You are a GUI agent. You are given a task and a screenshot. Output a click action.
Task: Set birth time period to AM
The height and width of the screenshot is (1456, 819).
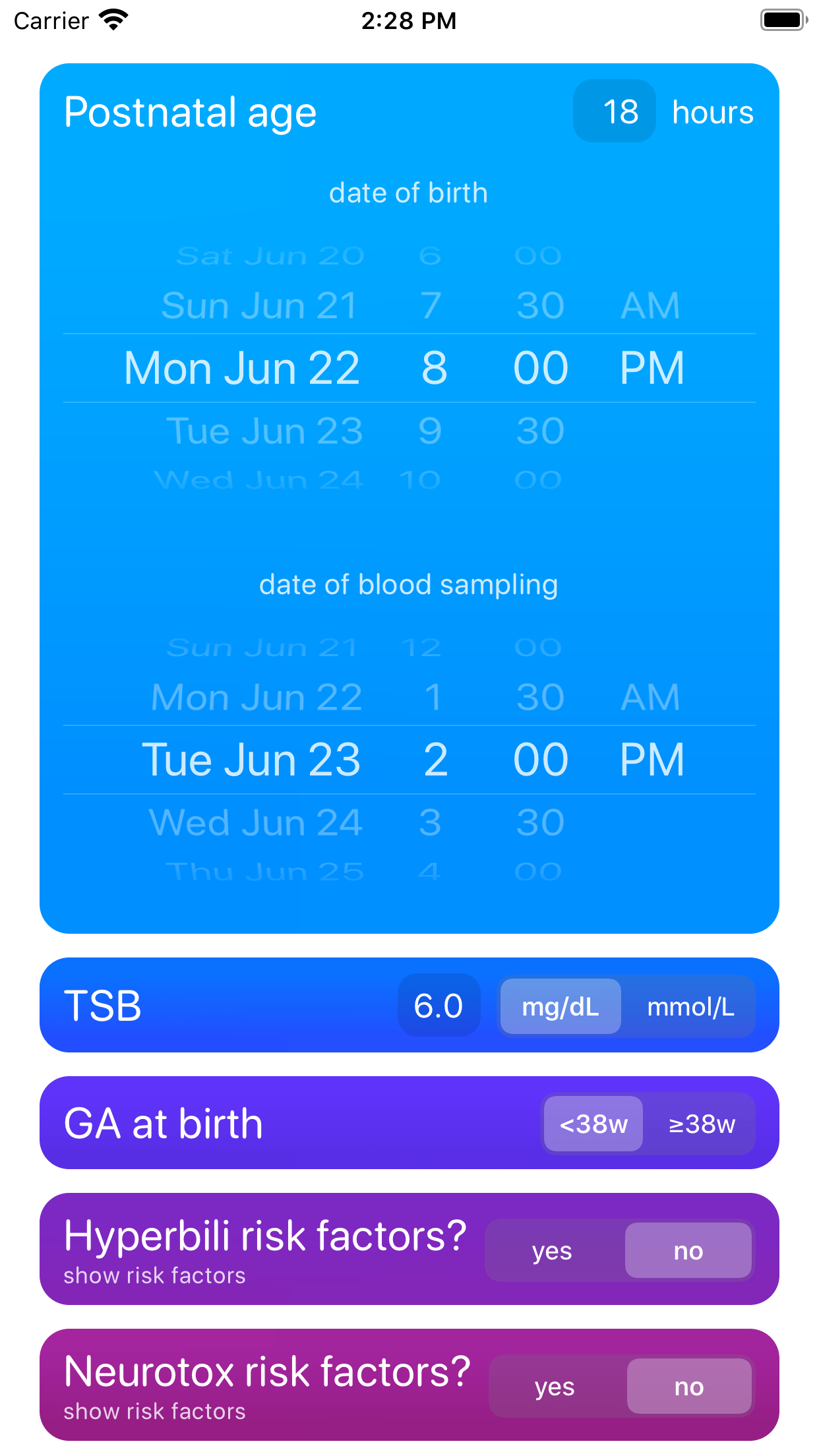[x=650, y=305]
